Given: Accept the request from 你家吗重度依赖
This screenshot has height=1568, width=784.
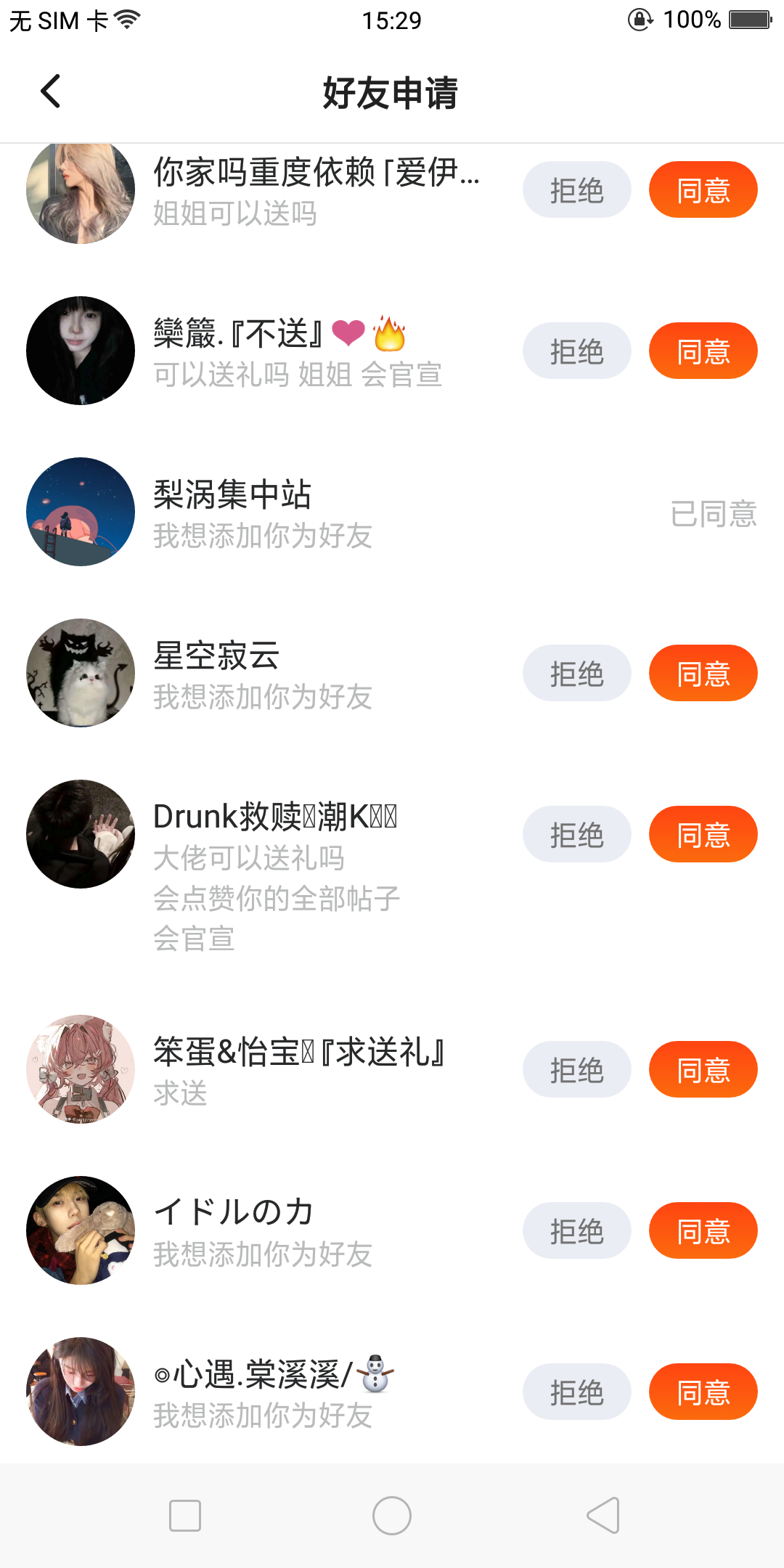Looking at the screenshot, I should tap(703, 190).
